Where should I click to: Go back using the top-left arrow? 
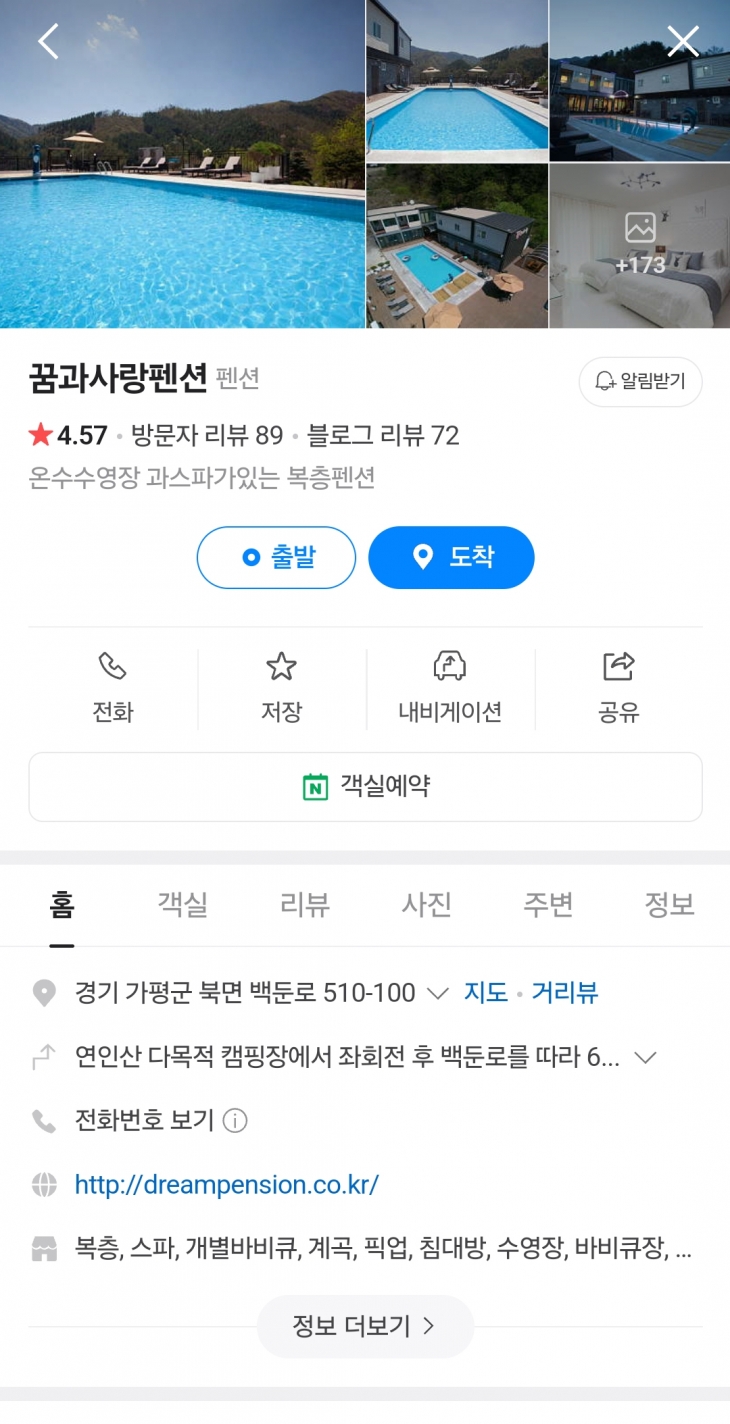(x=48, y=41)
